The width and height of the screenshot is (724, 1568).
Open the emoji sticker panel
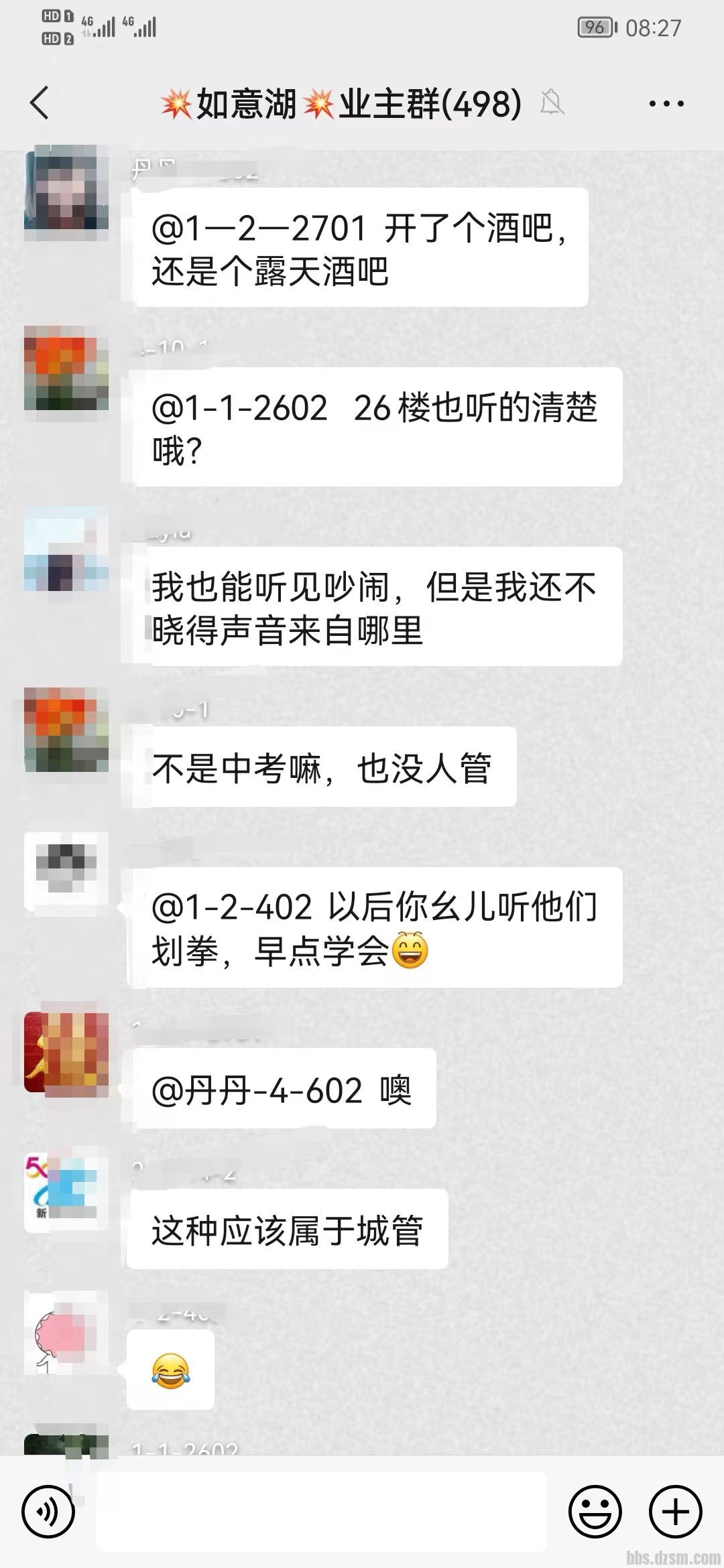[x=595, y=1512]
